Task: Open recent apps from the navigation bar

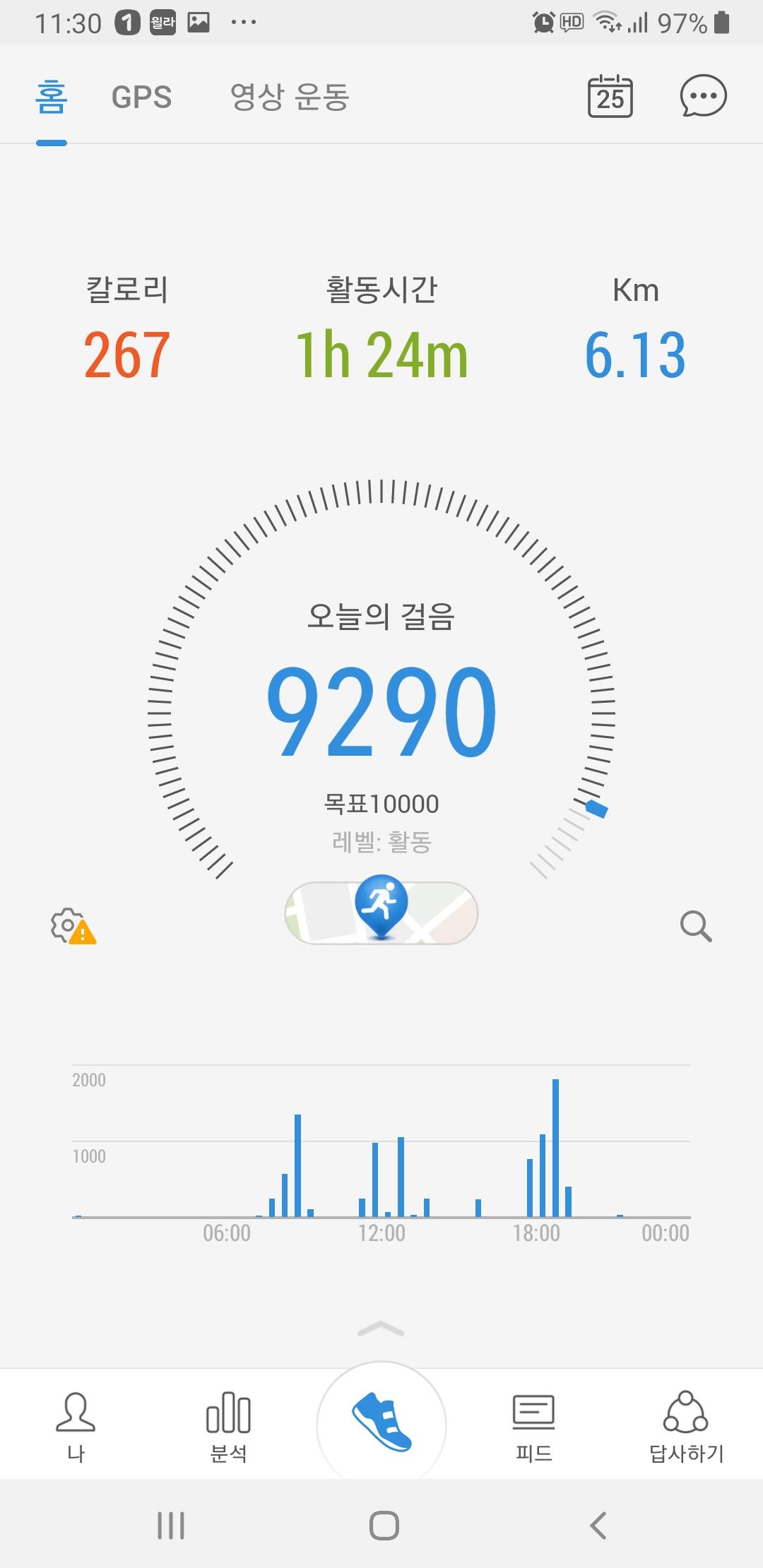Action: coord(171,1526)
